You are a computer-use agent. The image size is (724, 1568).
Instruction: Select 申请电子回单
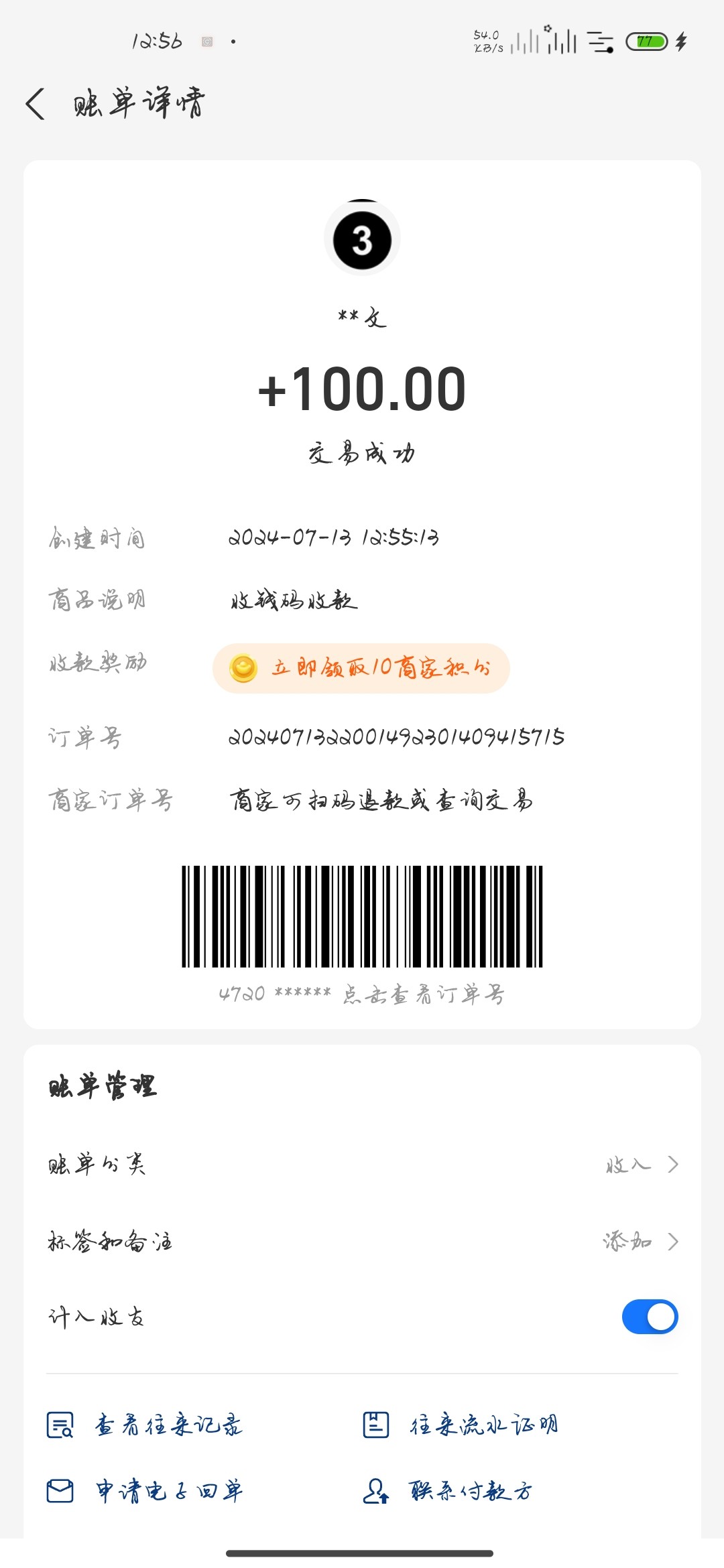point(145,1491)
